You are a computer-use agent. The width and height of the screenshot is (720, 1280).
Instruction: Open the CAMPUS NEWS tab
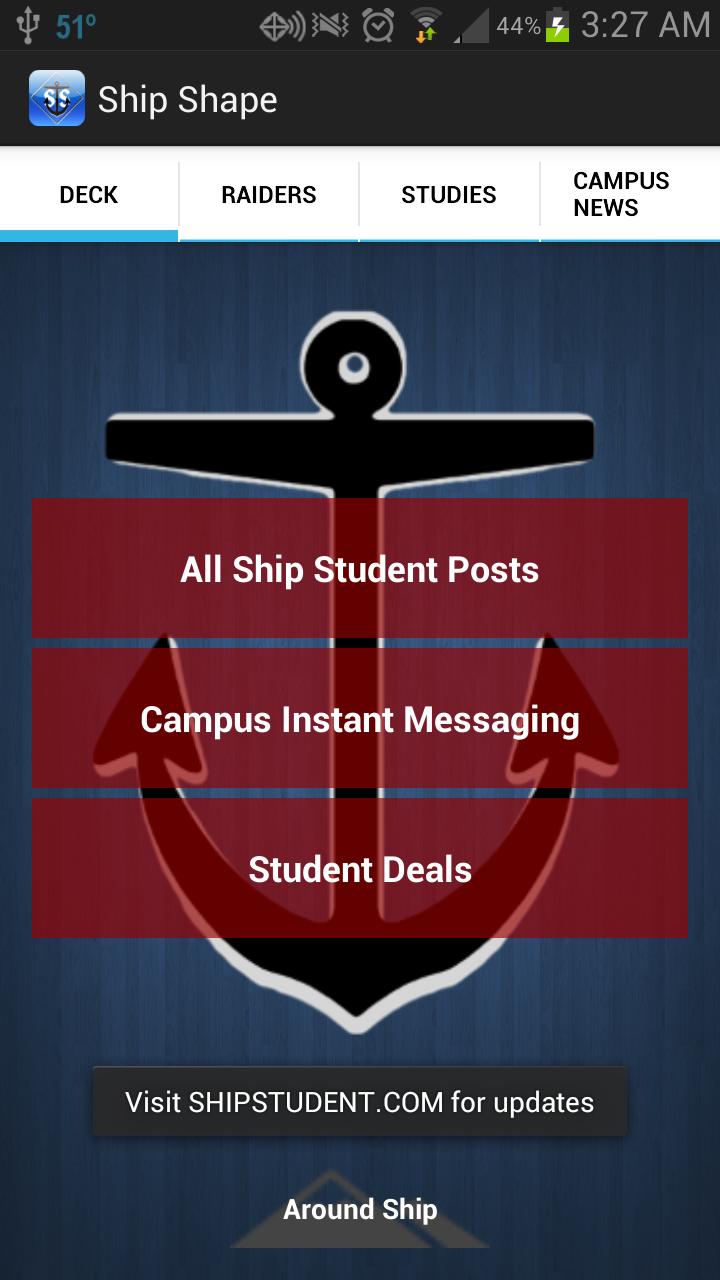pos(621,195)
